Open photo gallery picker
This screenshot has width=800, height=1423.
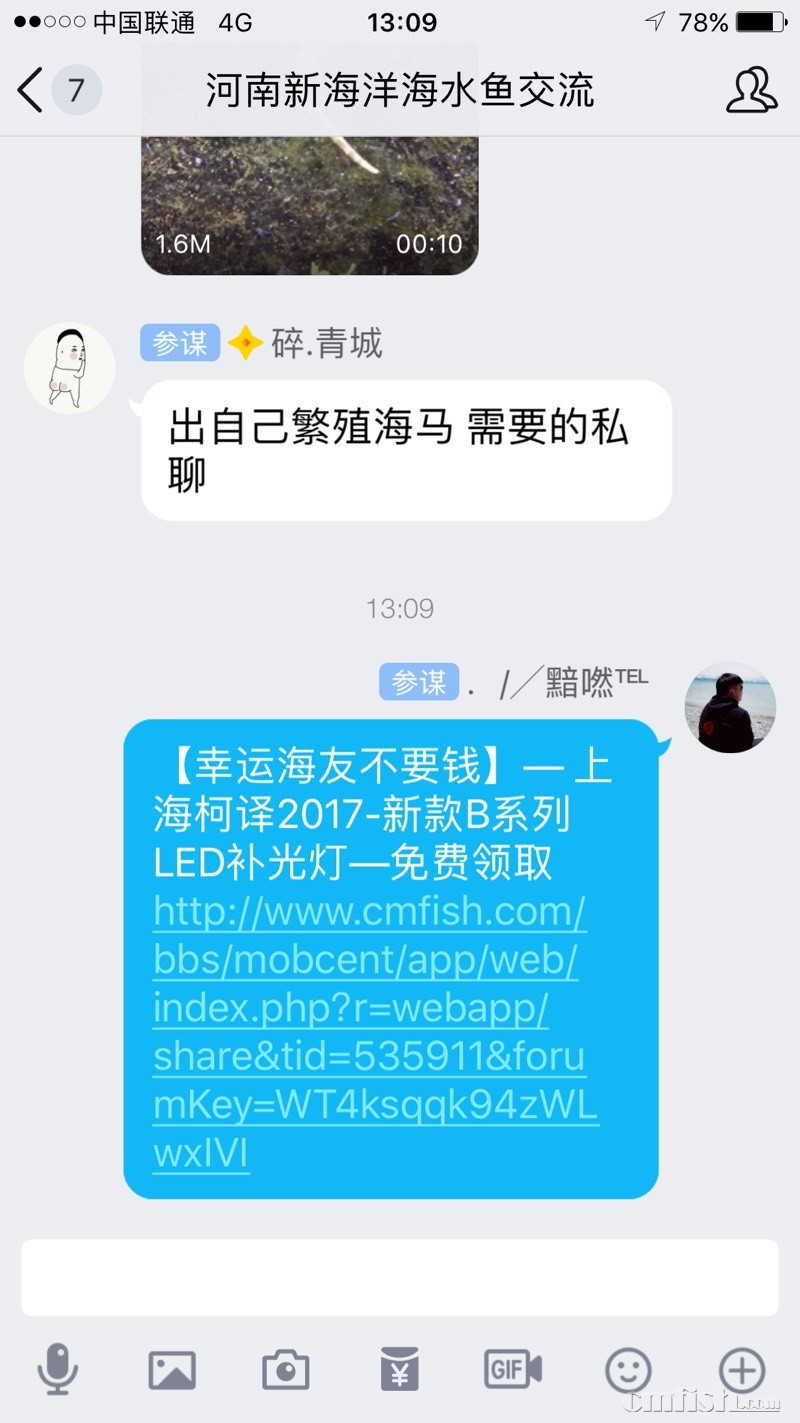[x=172, y=1370]
